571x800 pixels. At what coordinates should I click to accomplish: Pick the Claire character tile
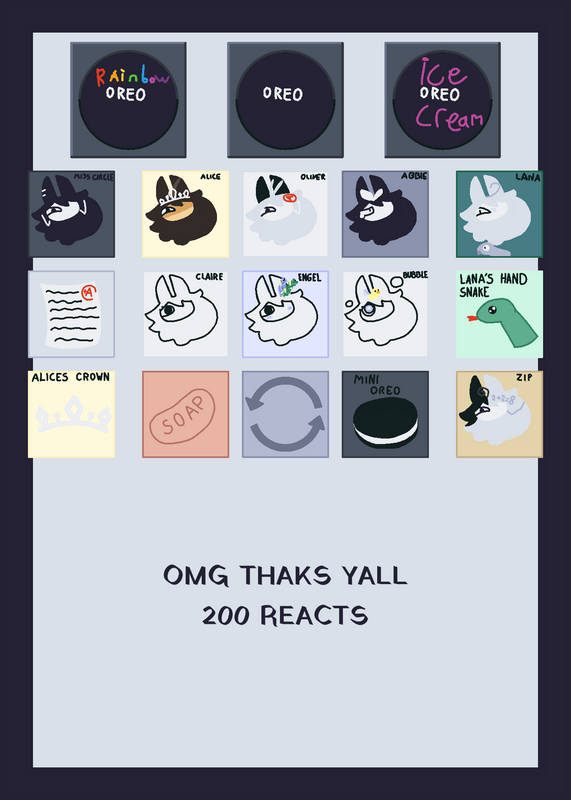click(185, 314)
